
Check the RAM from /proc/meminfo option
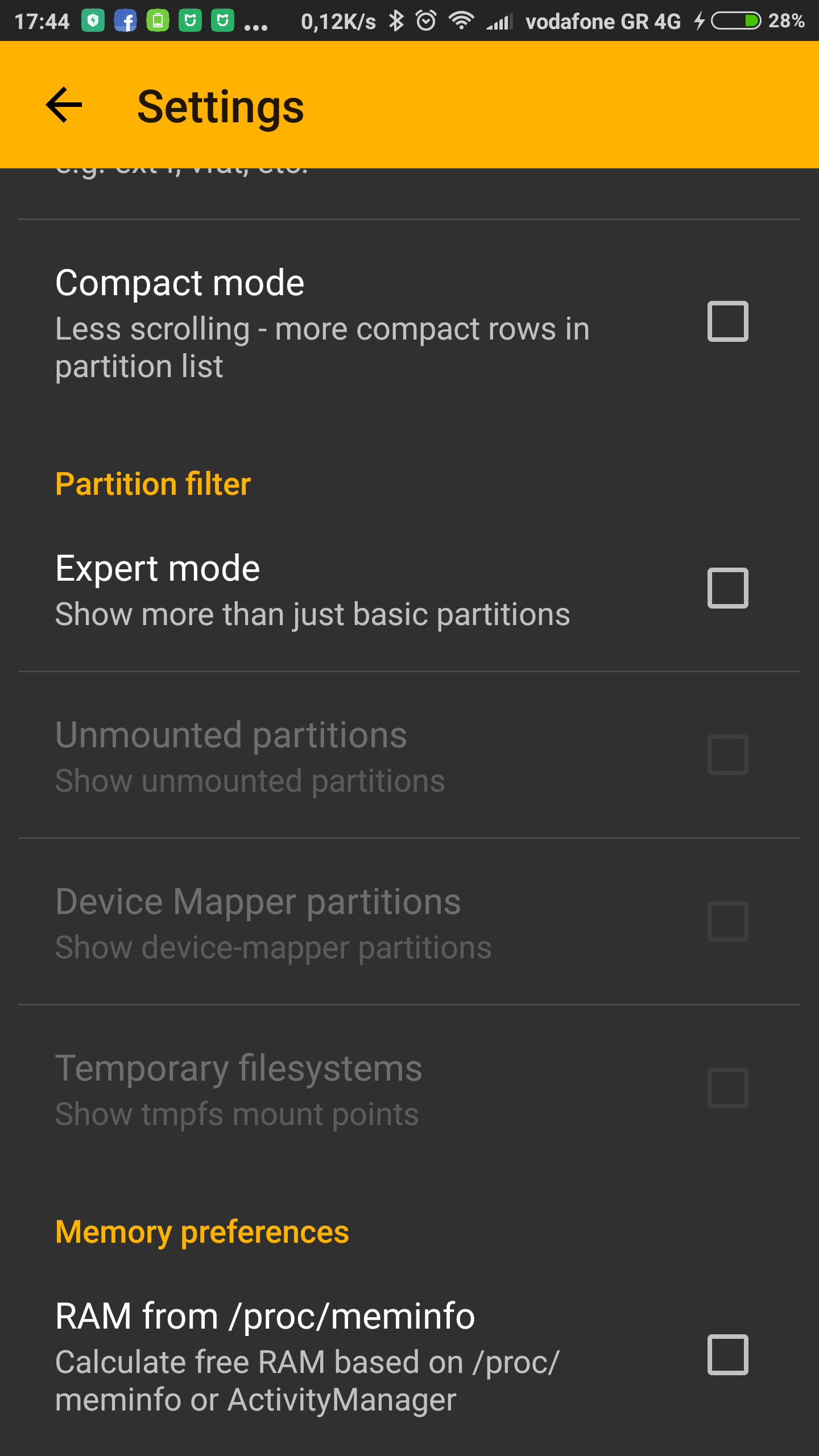click(727, 1355)
